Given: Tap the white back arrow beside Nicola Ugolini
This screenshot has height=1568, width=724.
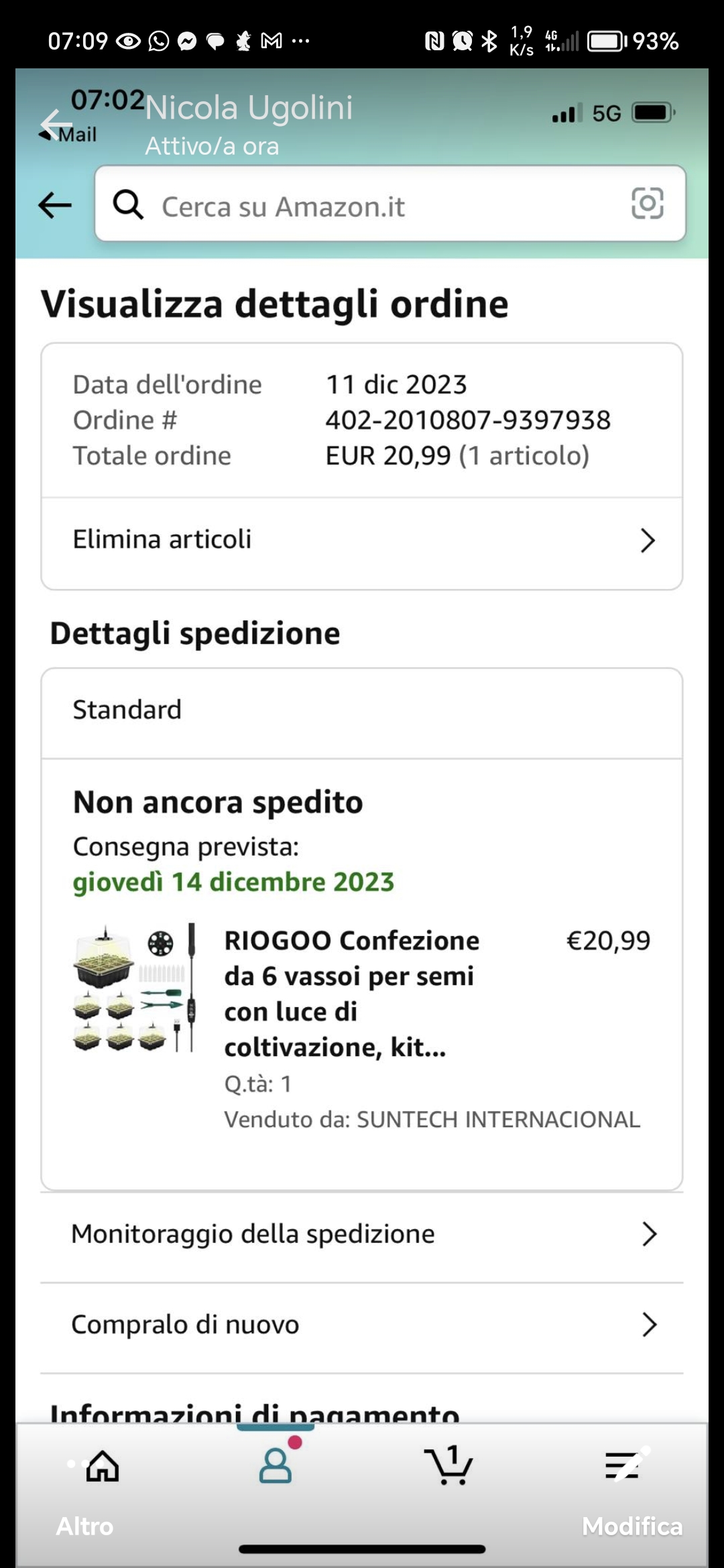Looking at the screenshot, I should 56,124.
